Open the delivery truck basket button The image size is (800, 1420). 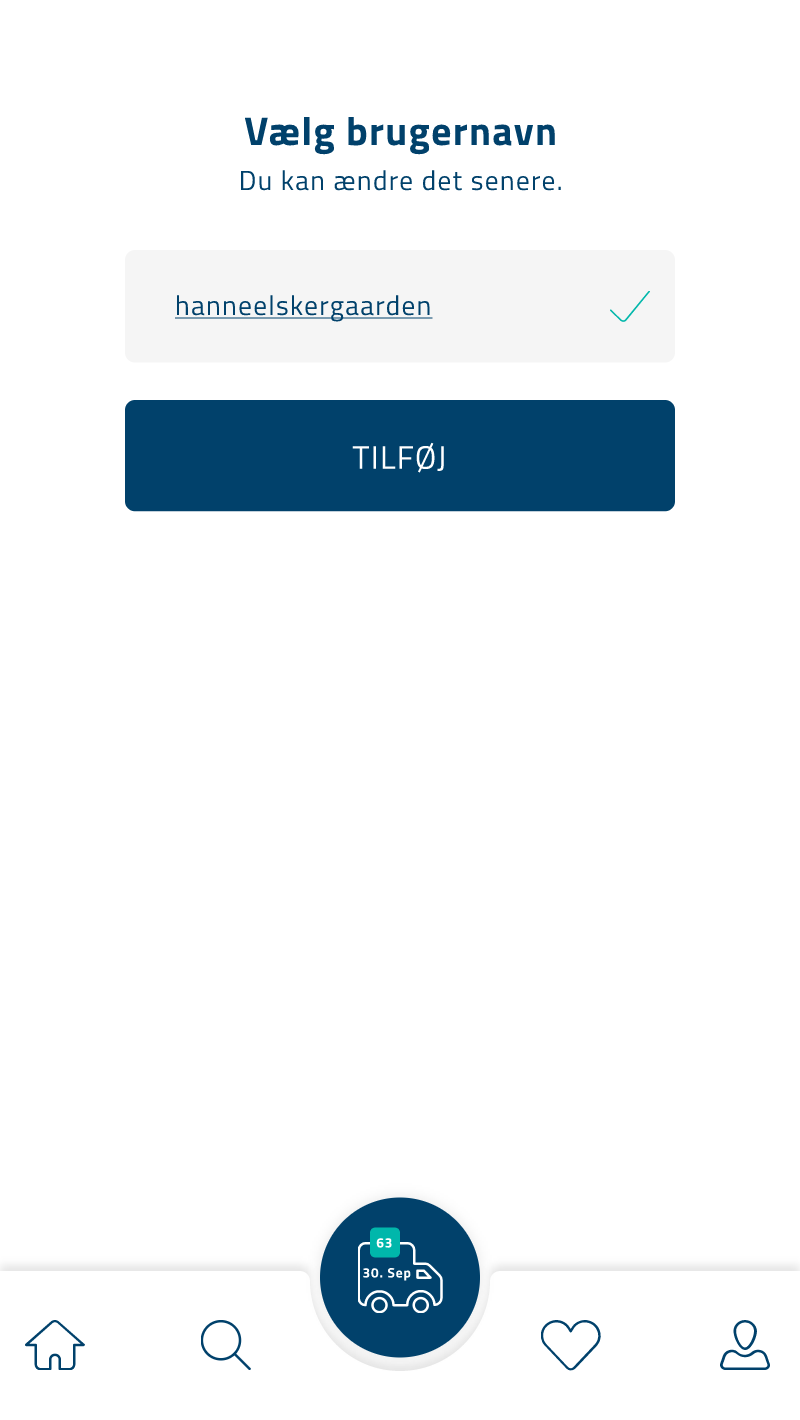[400, 1277]
